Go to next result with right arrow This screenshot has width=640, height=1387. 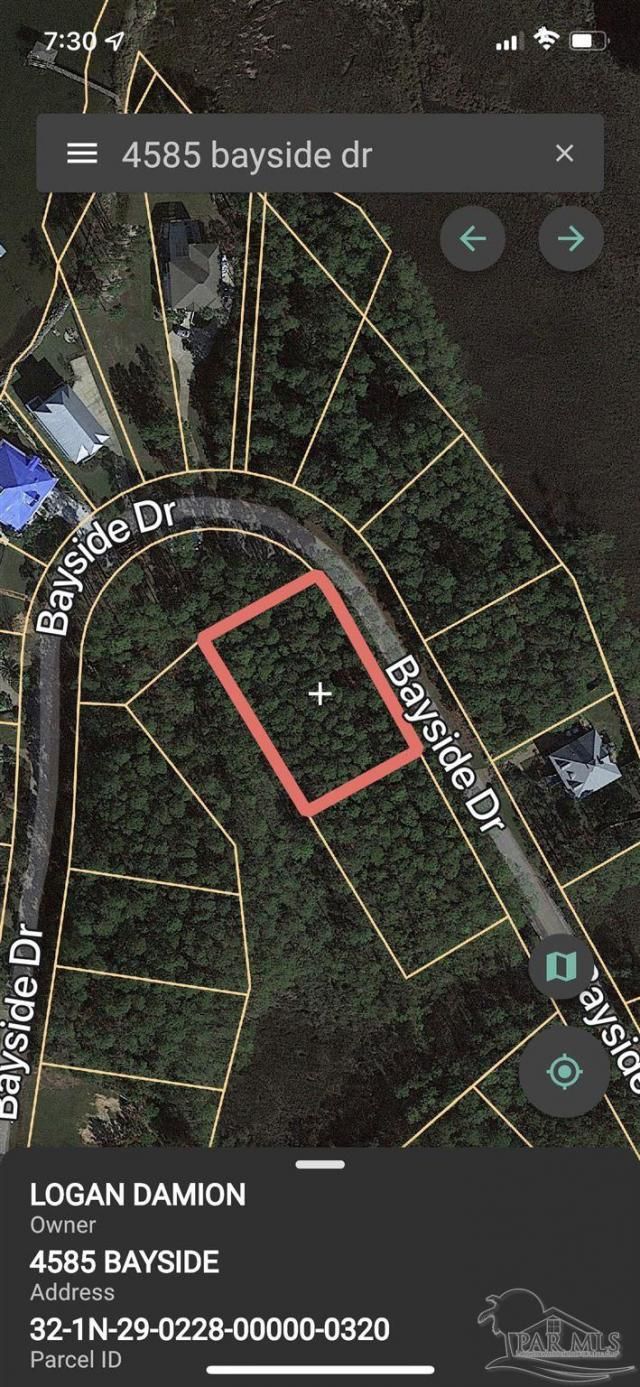pos(570,238)
